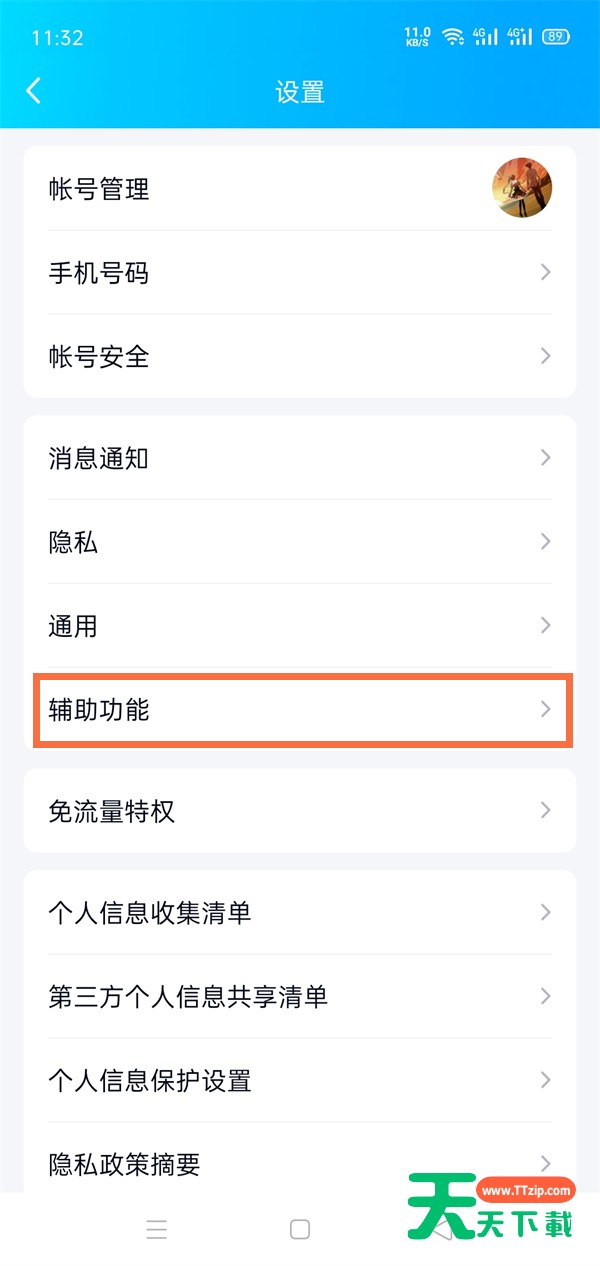View 第三方个人信息共享清单
The width and height of the screenshot is (600, 1266).
click(300, 996)
